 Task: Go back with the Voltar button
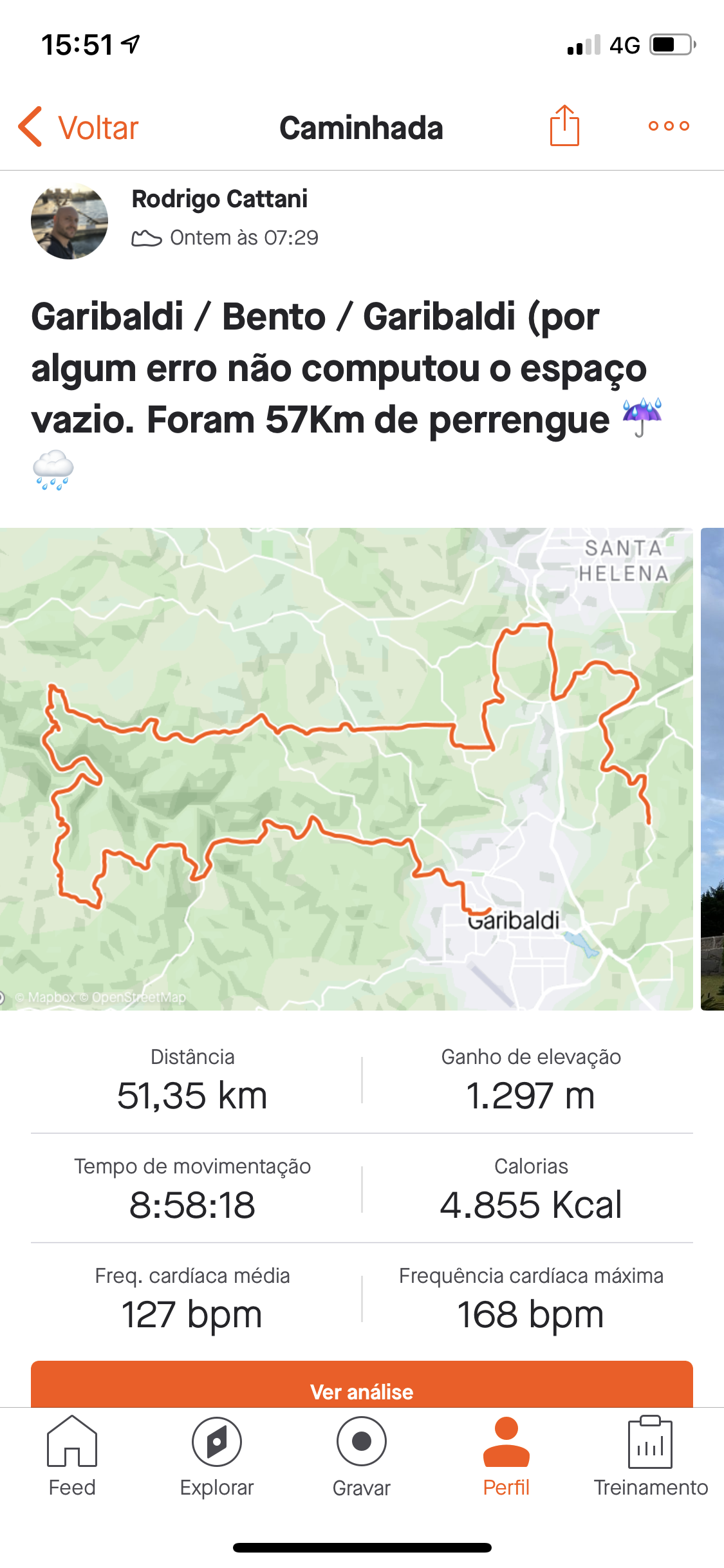click(79, 127)
